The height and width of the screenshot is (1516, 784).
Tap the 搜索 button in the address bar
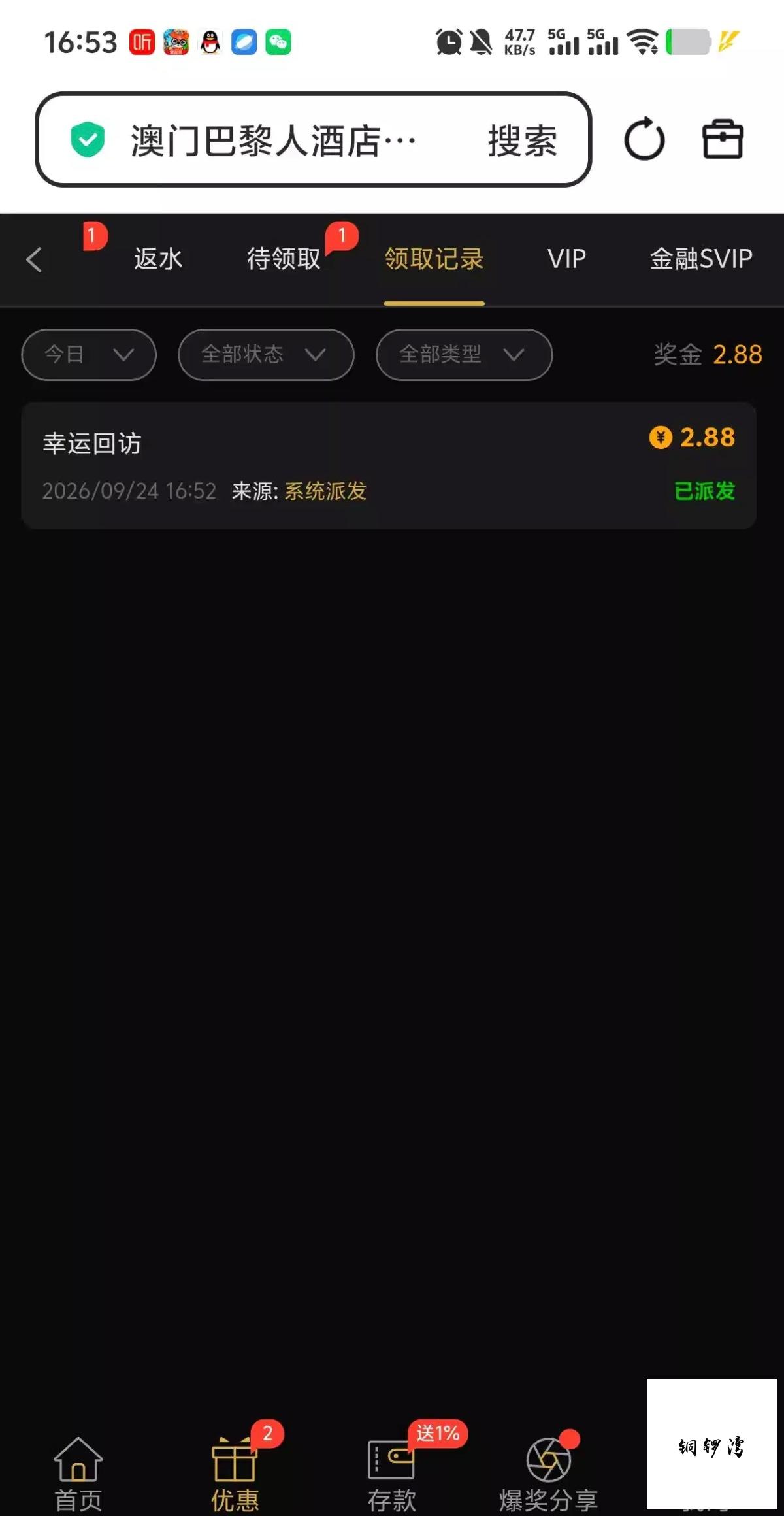click(522, 140)
